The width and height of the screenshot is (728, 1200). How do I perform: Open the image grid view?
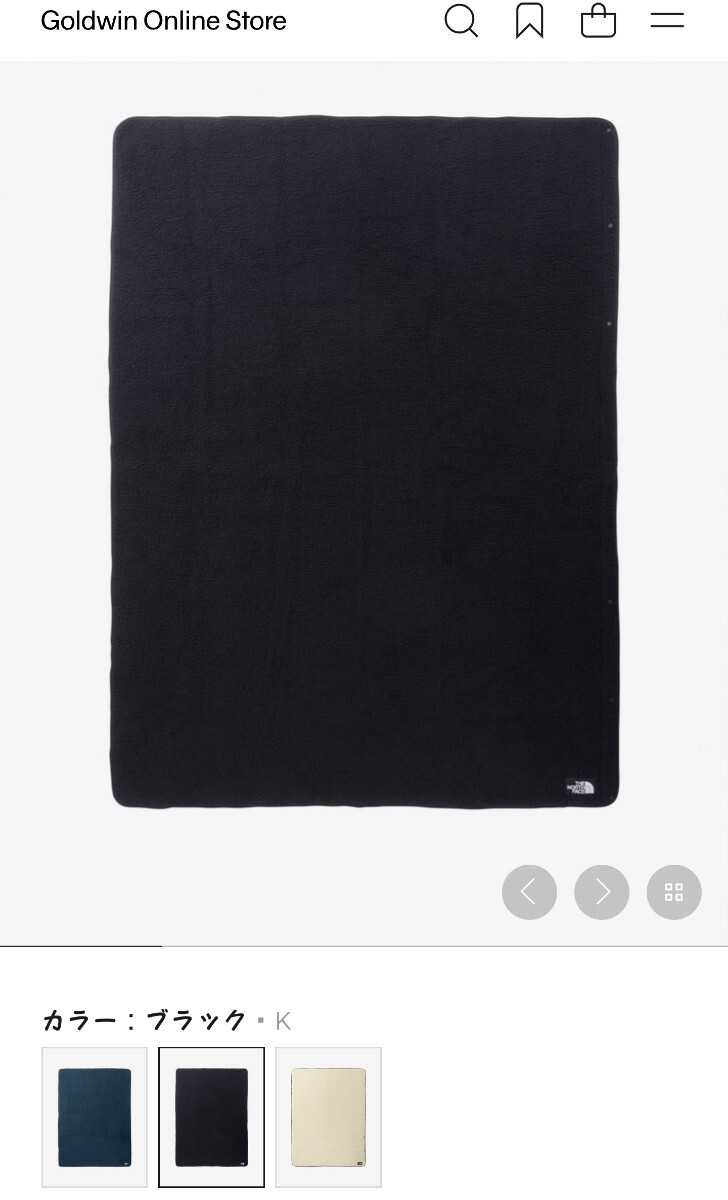(x=674, y=892)
